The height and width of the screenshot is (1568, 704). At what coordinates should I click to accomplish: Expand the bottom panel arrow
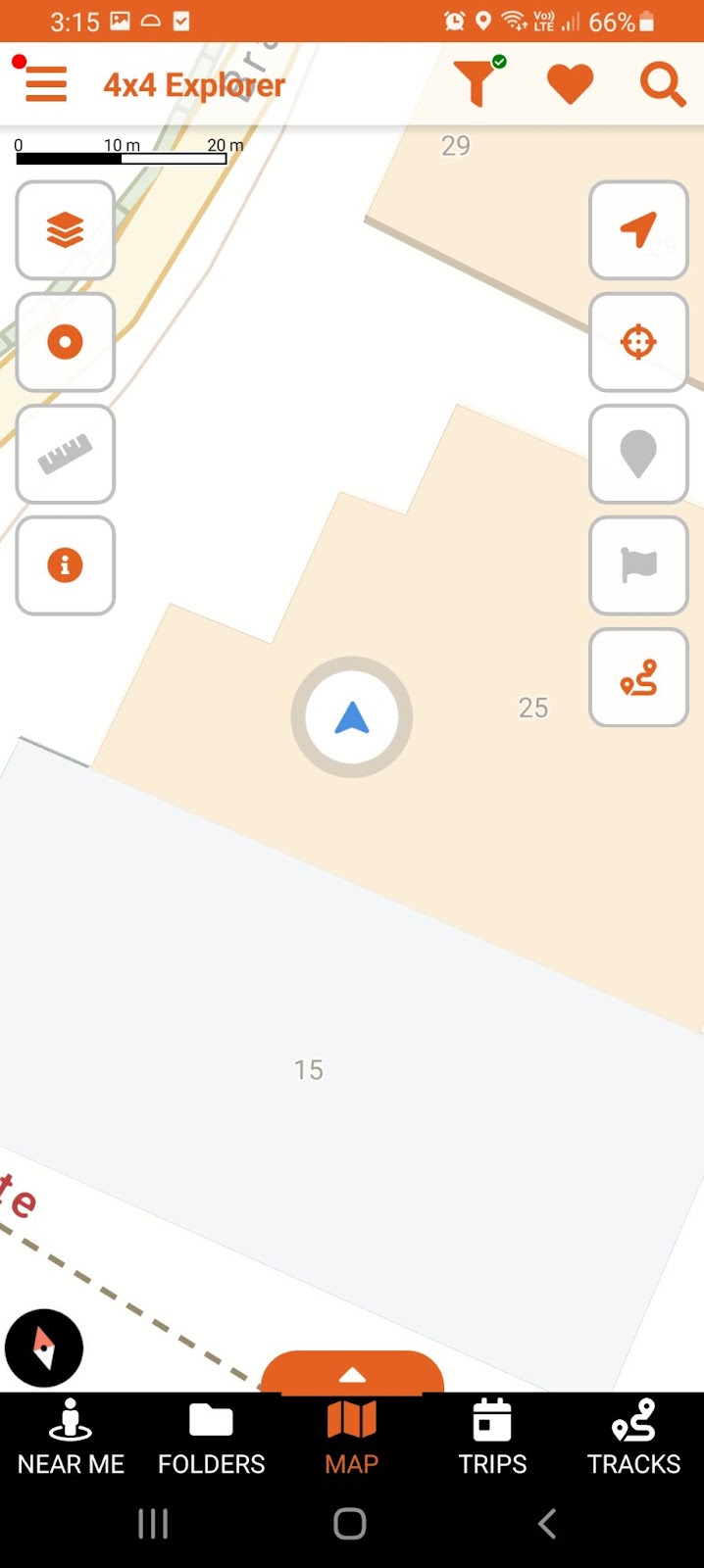[352, 1372]
